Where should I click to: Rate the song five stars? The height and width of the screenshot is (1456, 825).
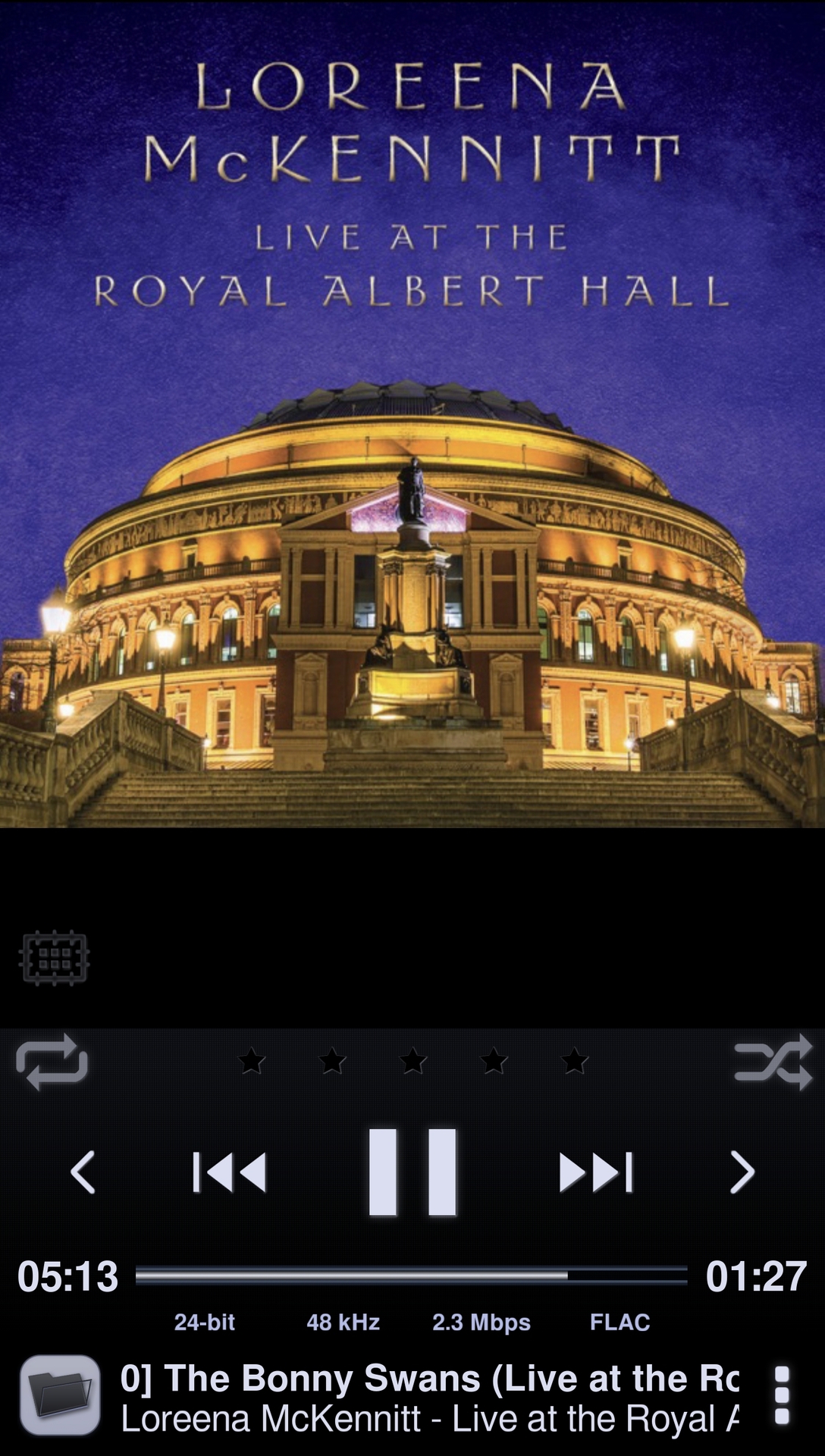pyautogui.click(x=575, y=1061)
